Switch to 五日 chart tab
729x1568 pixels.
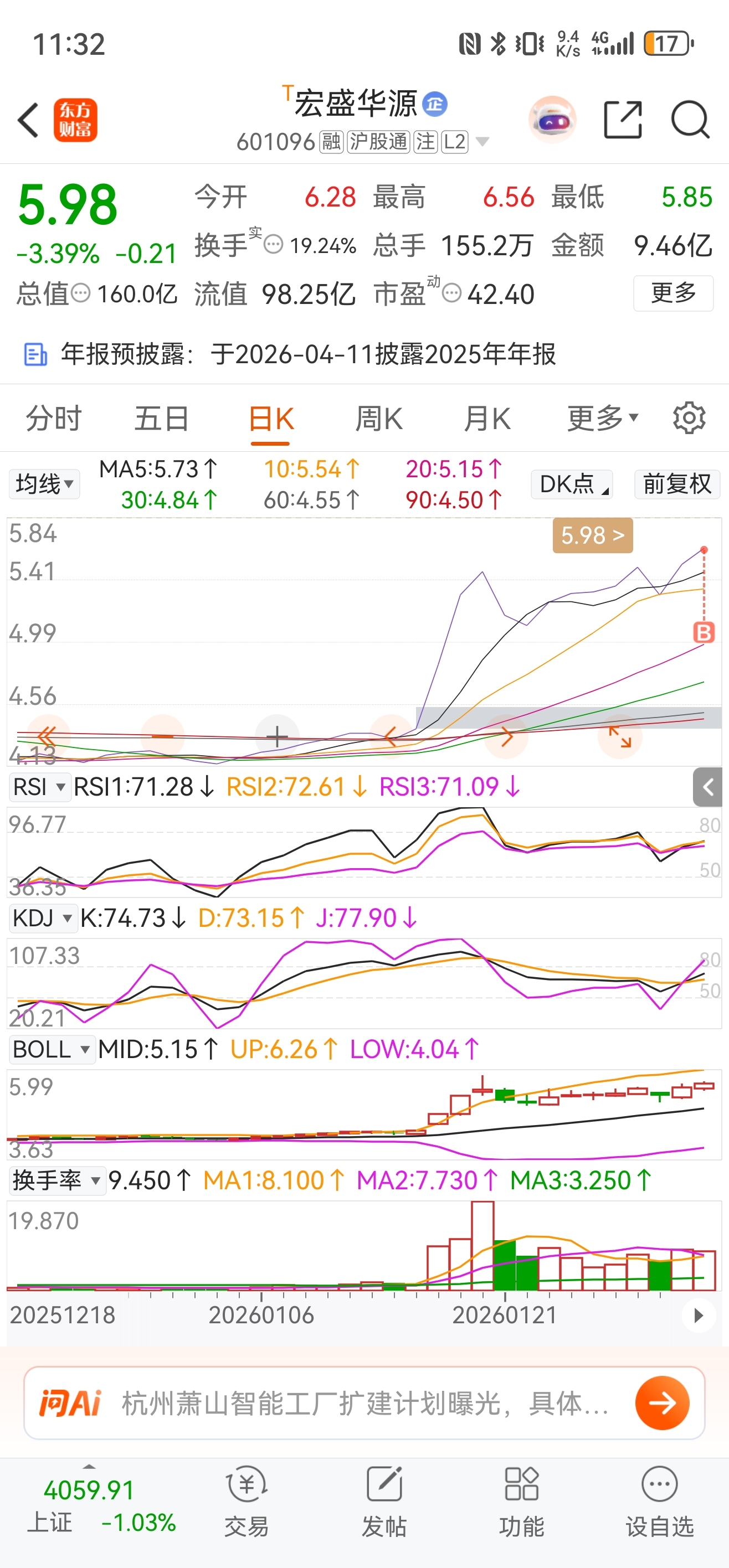pyautogui.click(x=161, y=419)
